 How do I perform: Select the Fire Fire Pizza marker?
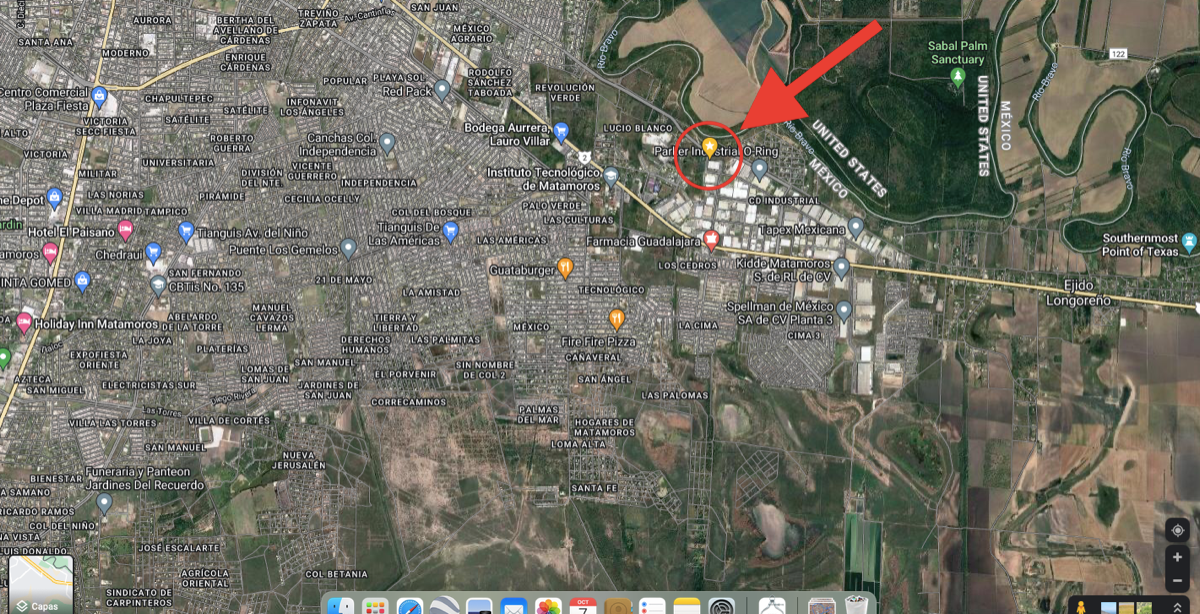(x=617, y=318)
